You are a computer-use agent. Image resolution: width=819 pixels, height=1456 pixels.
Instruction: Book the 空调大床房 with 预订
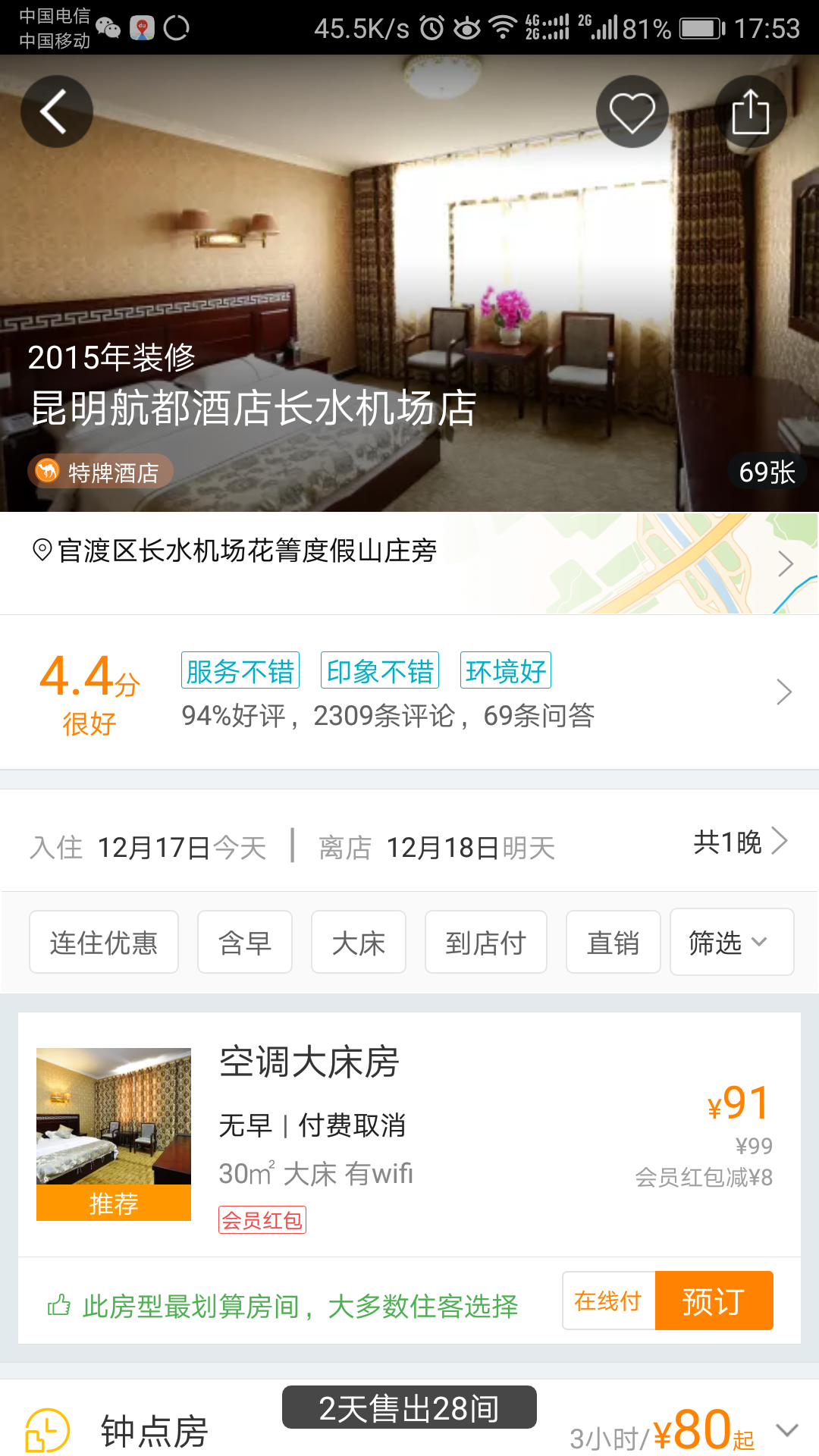[713, 1301]
